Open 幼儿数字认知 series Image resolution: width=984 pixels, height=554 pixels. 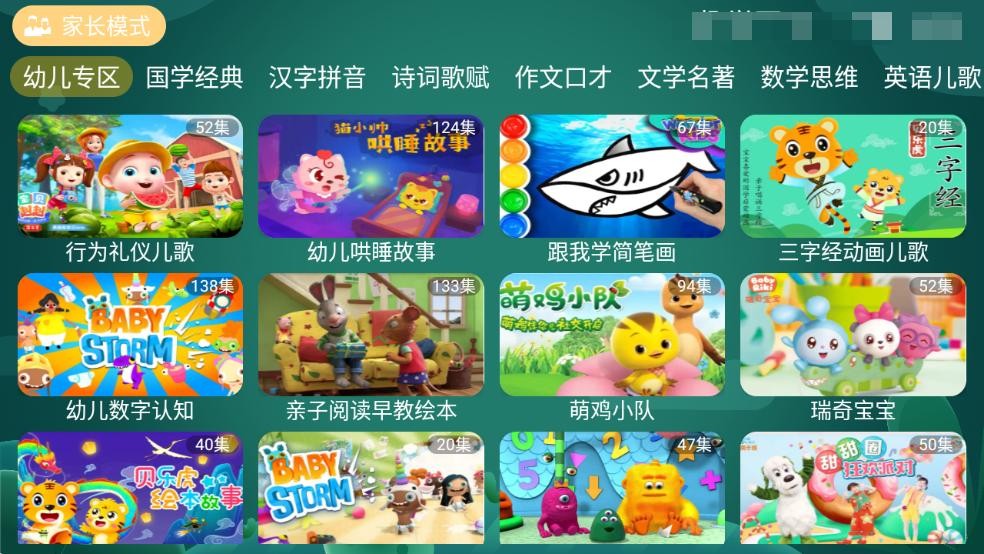click(x=130, y=335)
